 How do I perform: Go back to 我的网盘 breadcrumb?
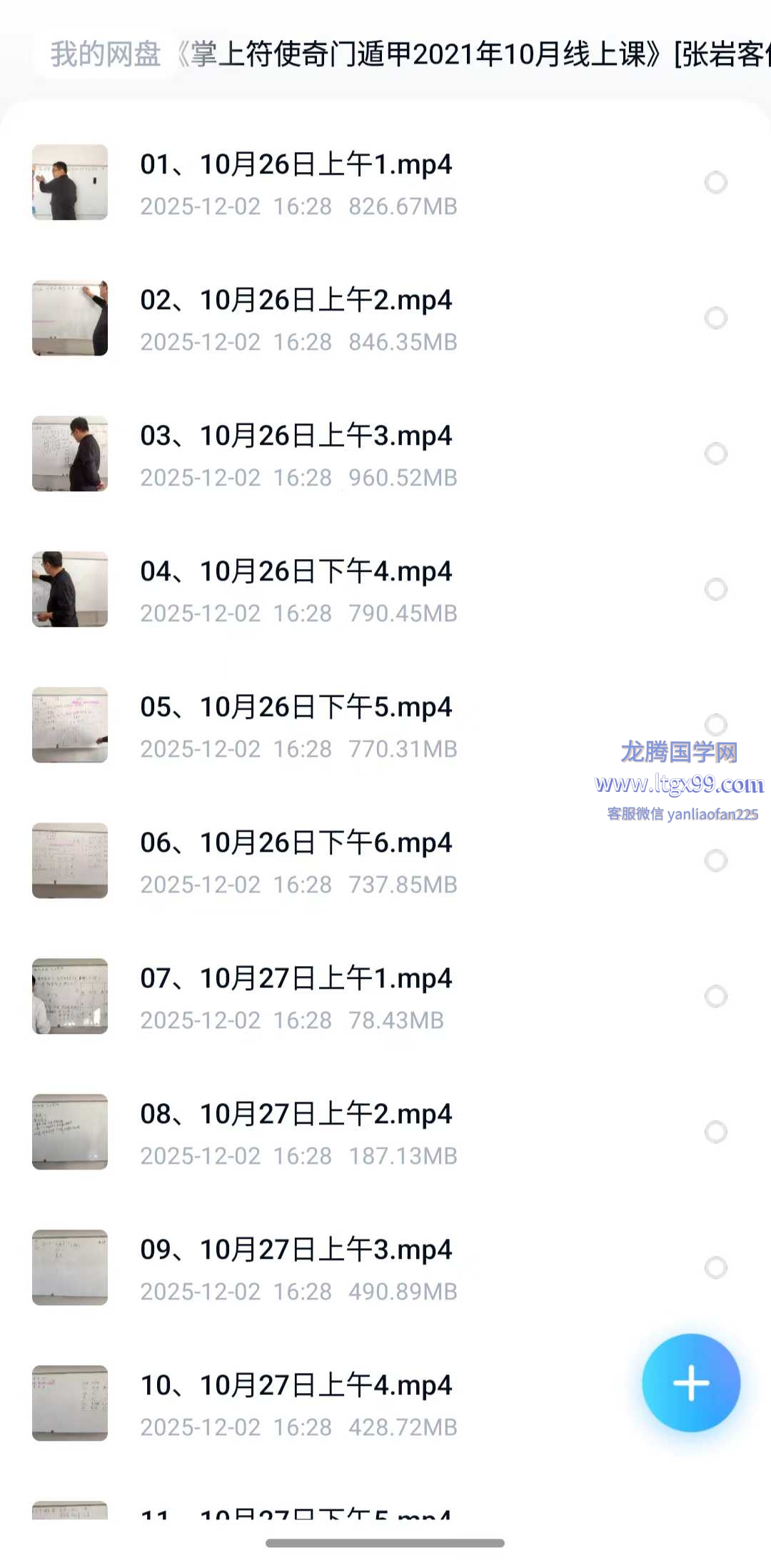(x=106, y=55)
